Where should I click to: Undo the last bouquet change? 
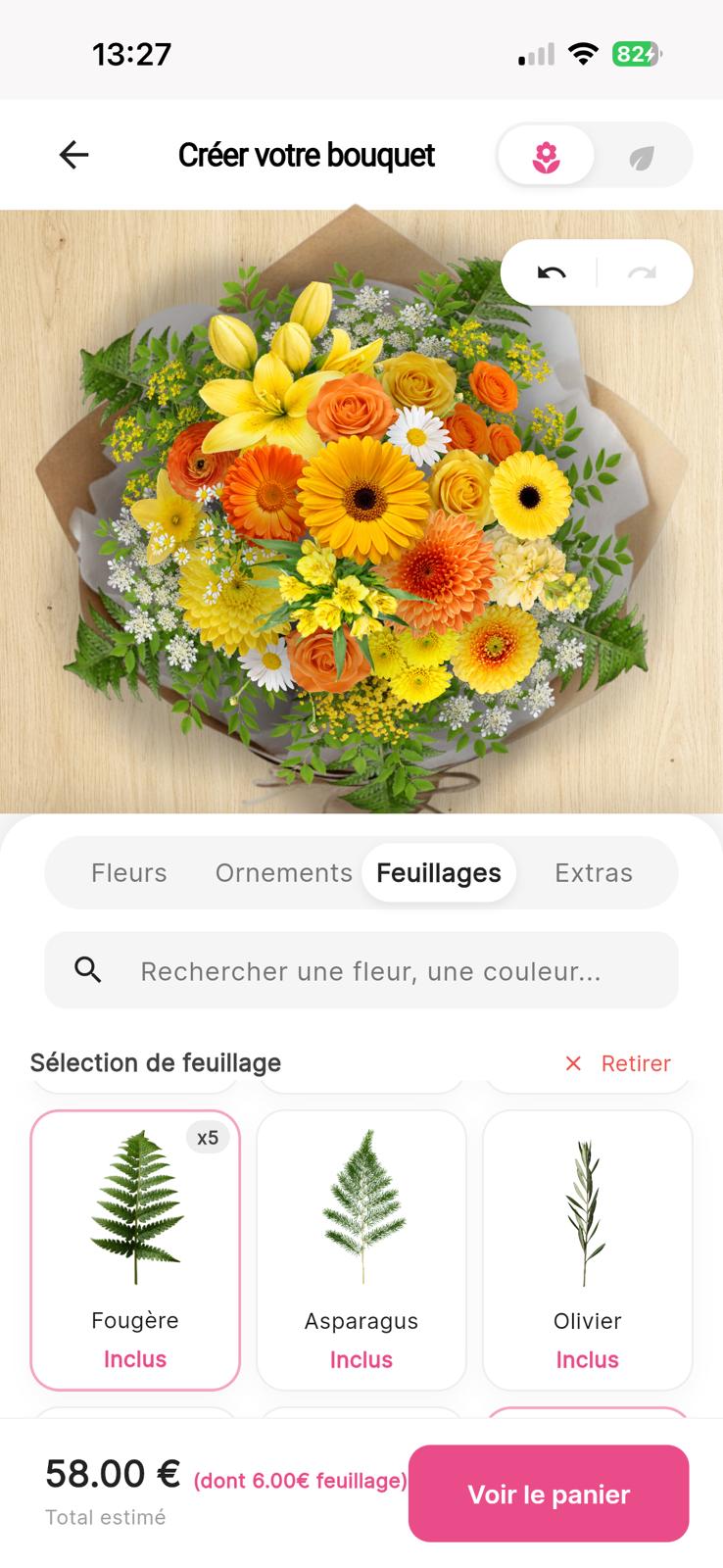point(550,272)
